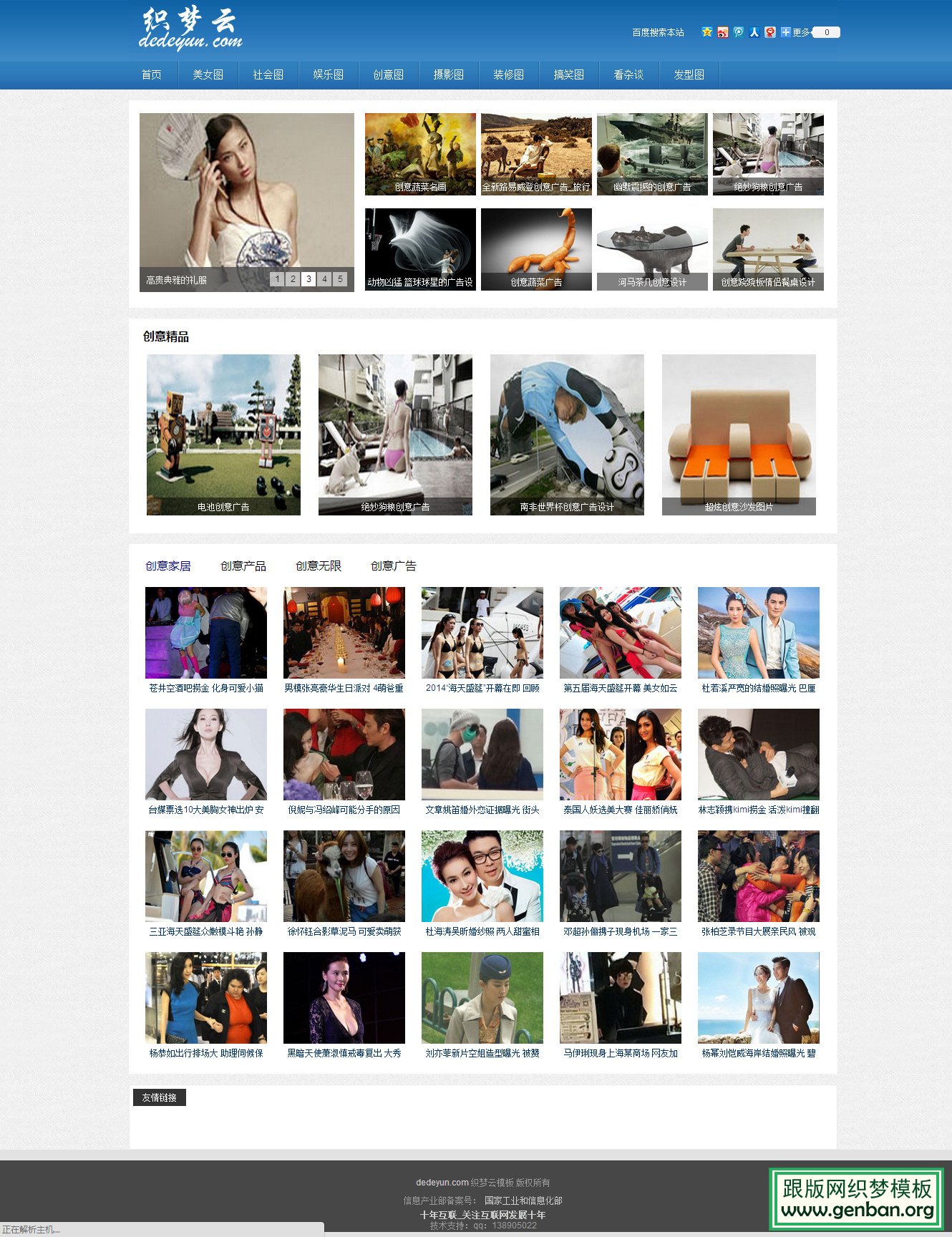
Task: Show slide 1 of the carousel
Action: pos(277,279)
